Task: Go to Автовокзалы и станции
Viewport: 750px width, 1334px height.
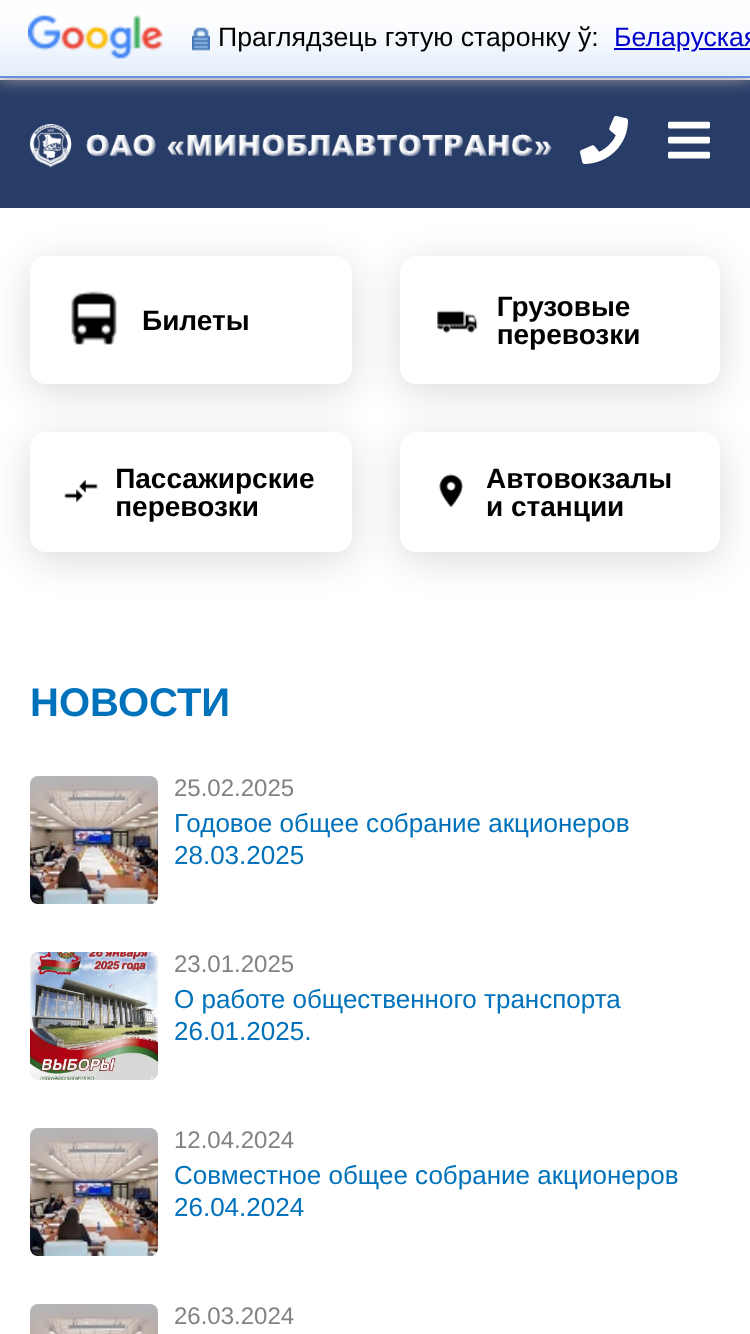Action: pyautogui.click(x=560, y=492)
